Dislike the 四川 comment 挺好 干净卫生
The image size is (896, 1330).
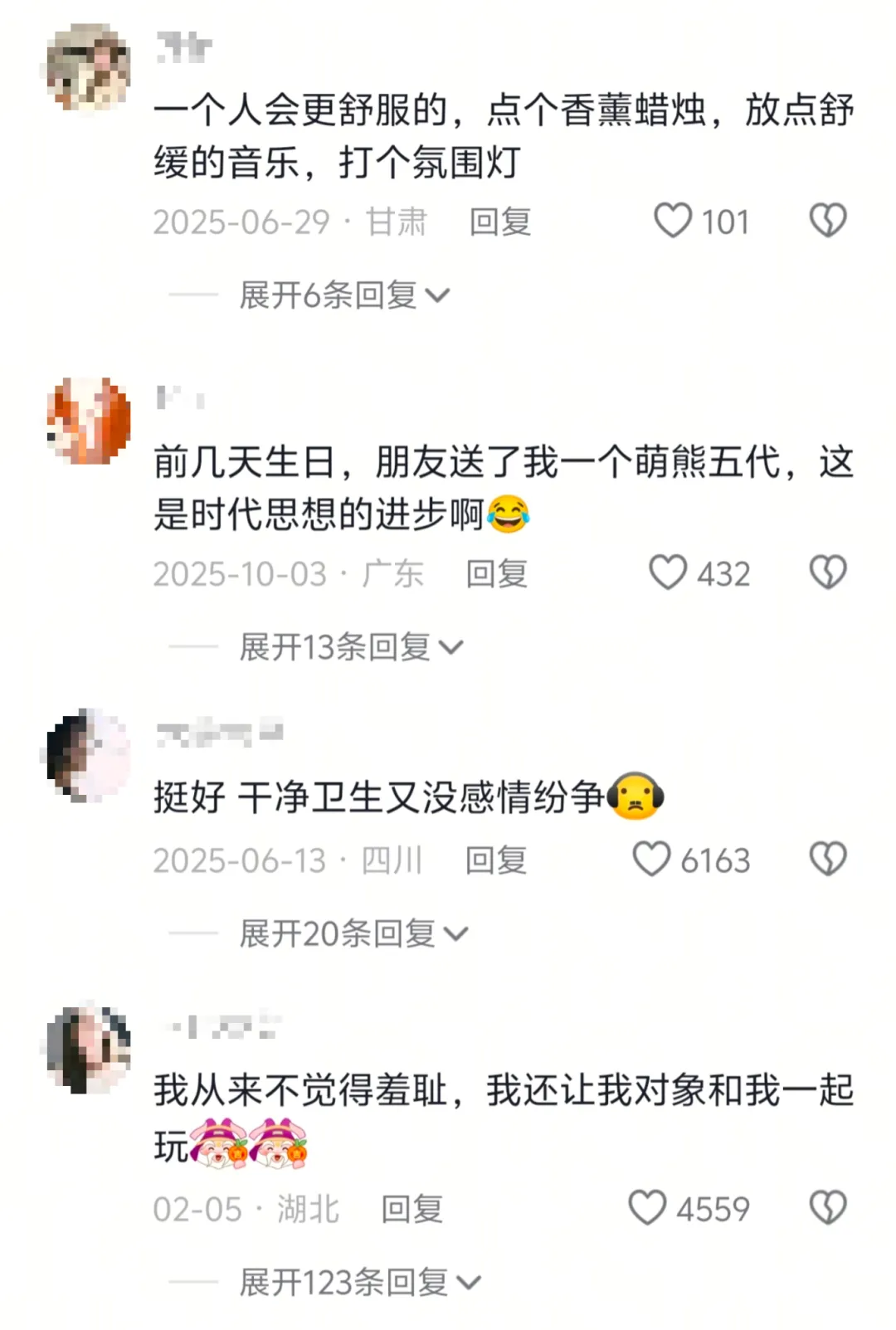(827, 859)
